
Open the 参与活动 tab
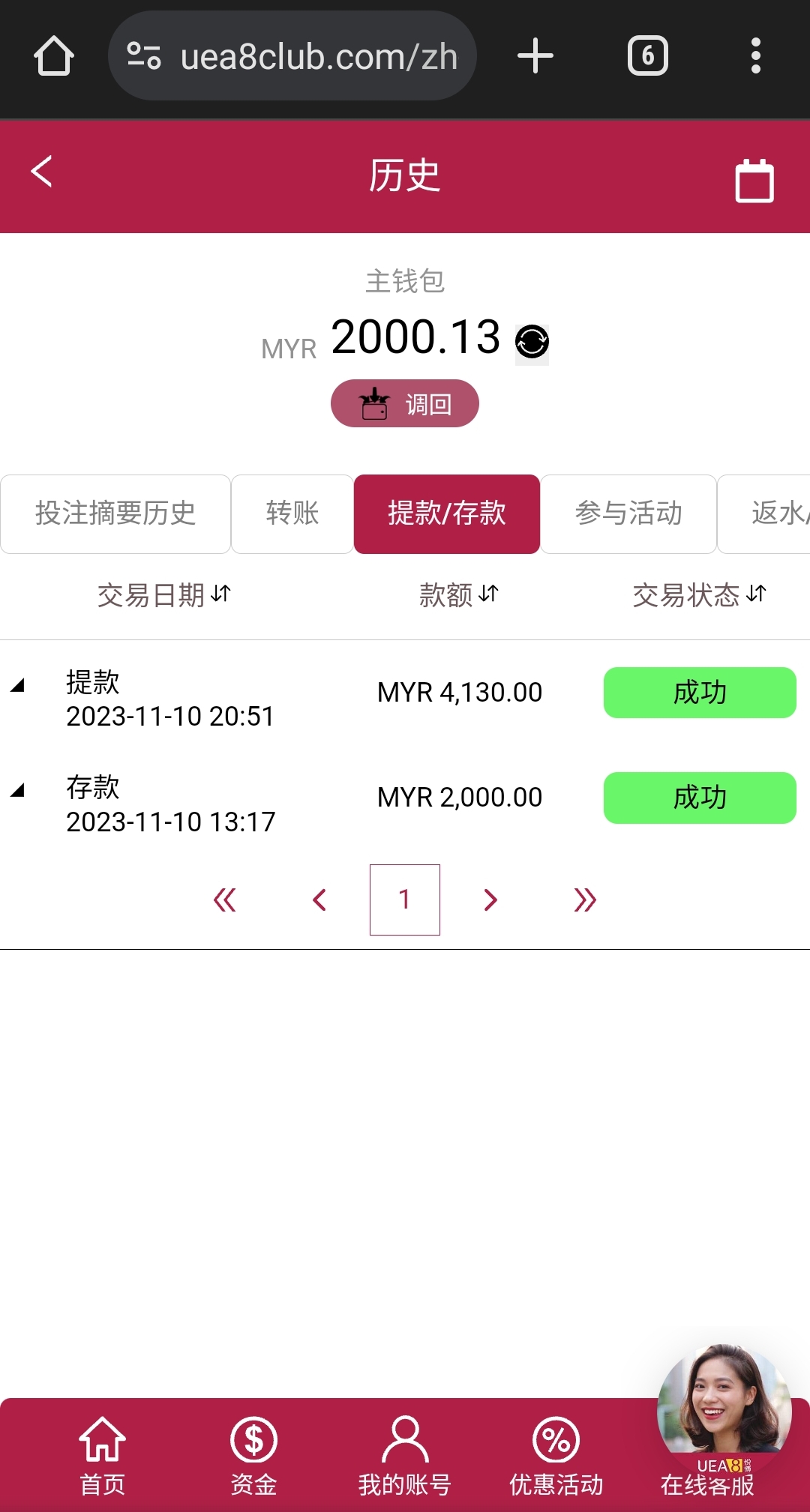pyautogui.click(x=628, y=514)
